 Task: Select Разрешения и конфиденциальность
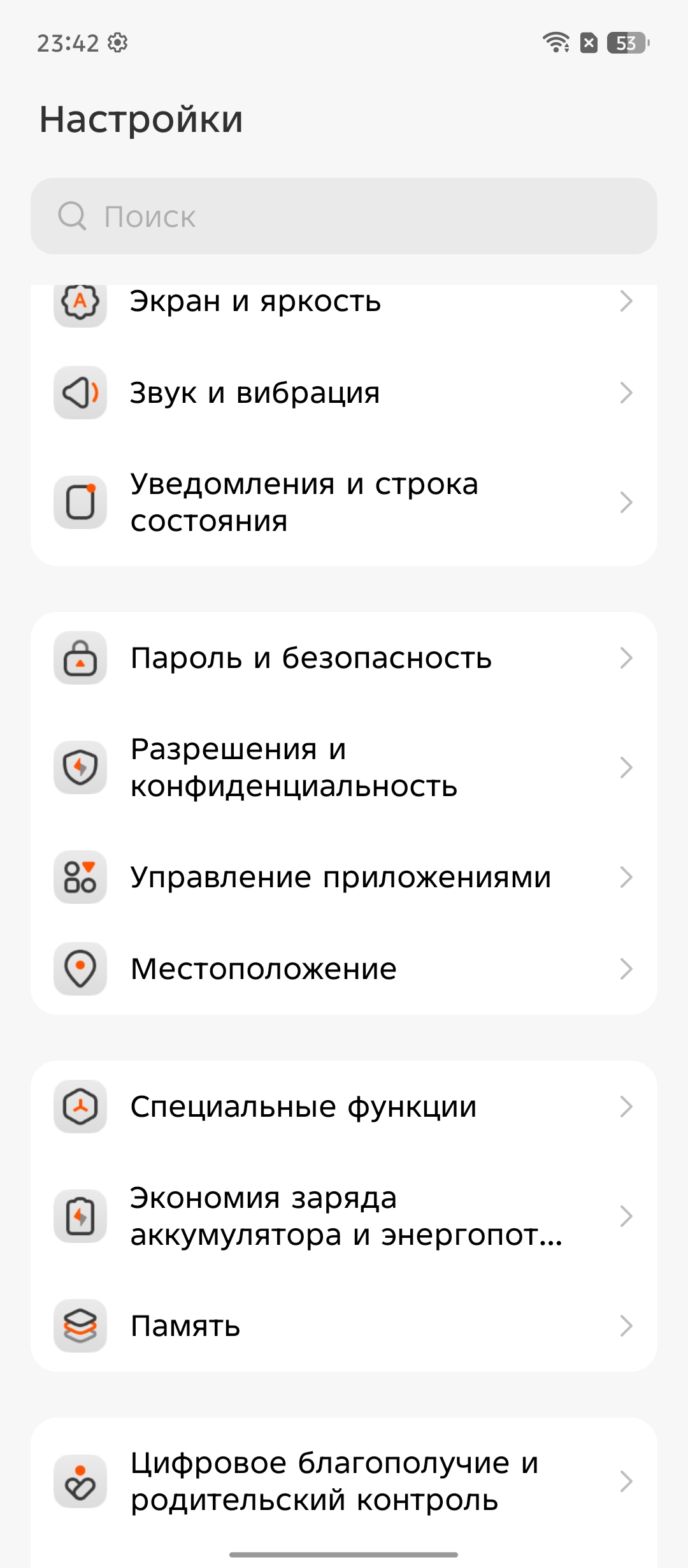(x=344, y=767)
